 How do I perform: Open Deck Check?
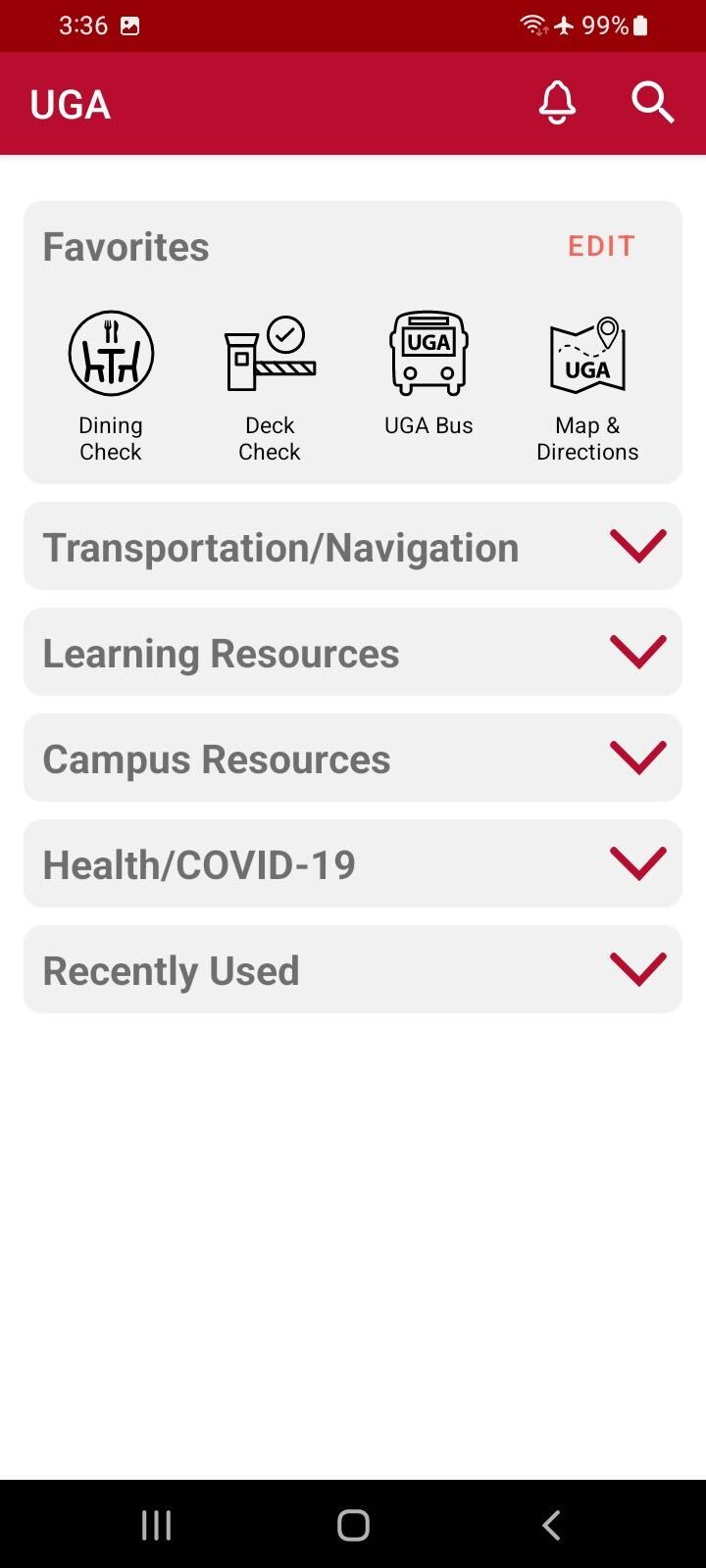coord(270,386)
